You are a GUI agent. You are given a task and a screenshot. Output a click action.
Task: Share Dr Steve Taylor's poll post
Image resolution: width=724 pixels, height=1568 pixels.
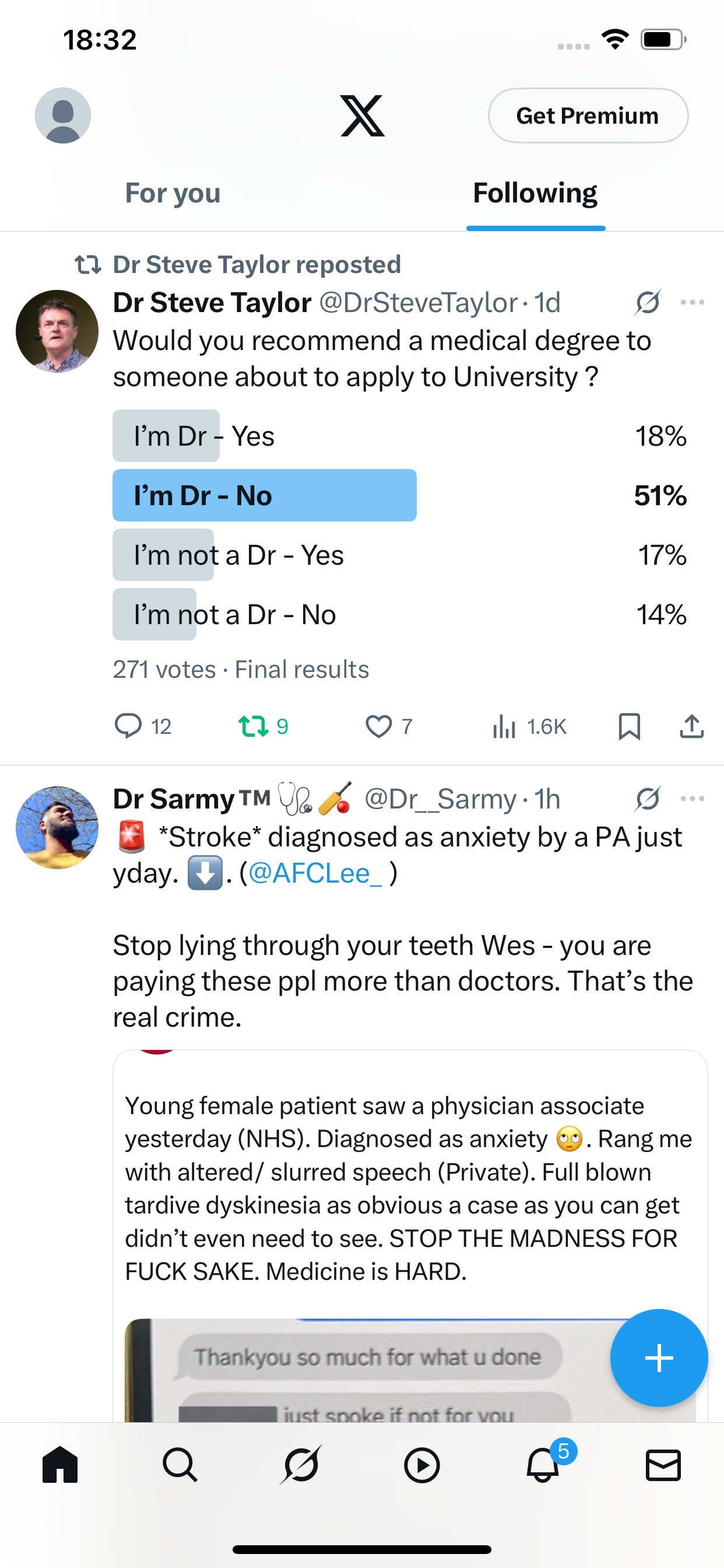692,726
